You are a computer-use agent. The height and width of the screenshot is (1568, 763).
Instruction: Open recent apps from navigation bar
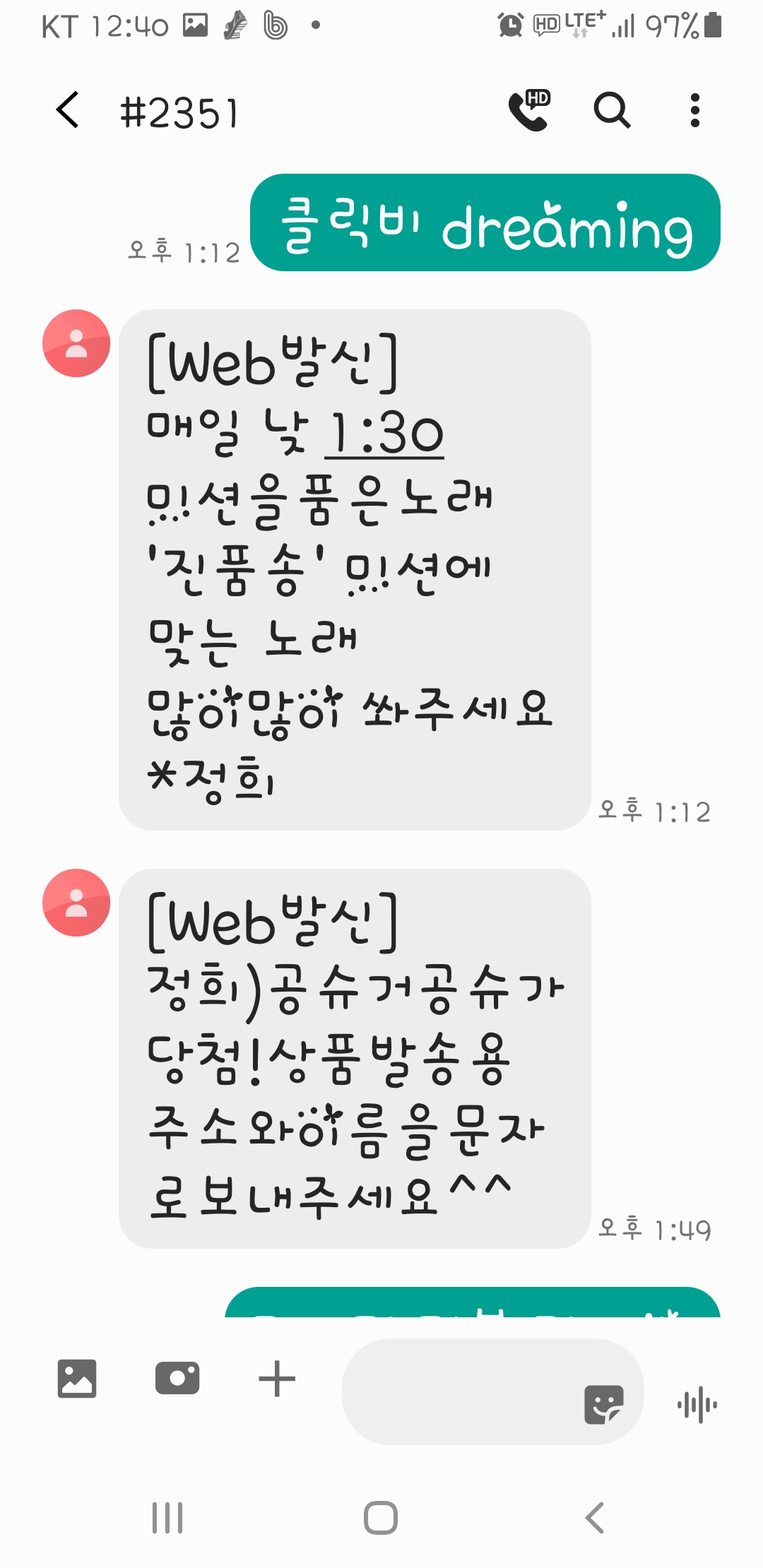167,1517
